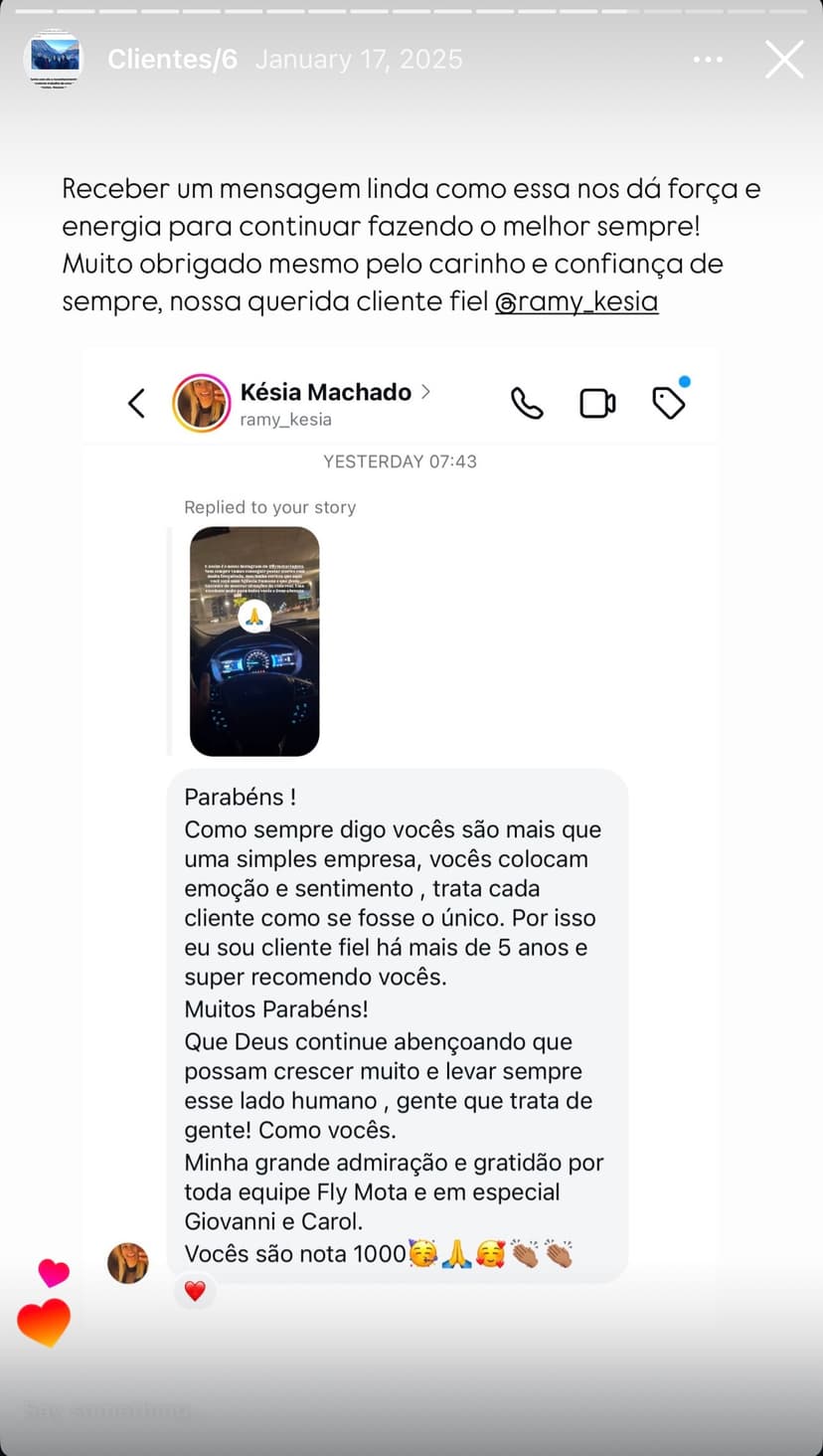This screenshot has width=823, height=1456.
Task: Tap the back chevron to collapse the conversation
Action: tap(137, 403)
